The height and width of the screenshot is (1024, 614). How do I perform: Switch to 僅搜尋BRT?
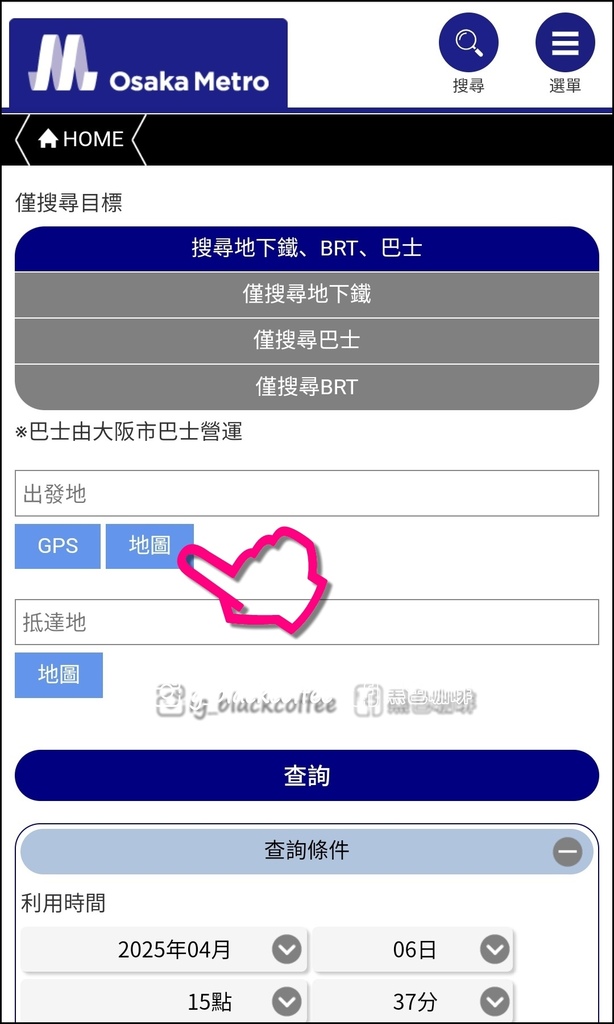[306, 387]
